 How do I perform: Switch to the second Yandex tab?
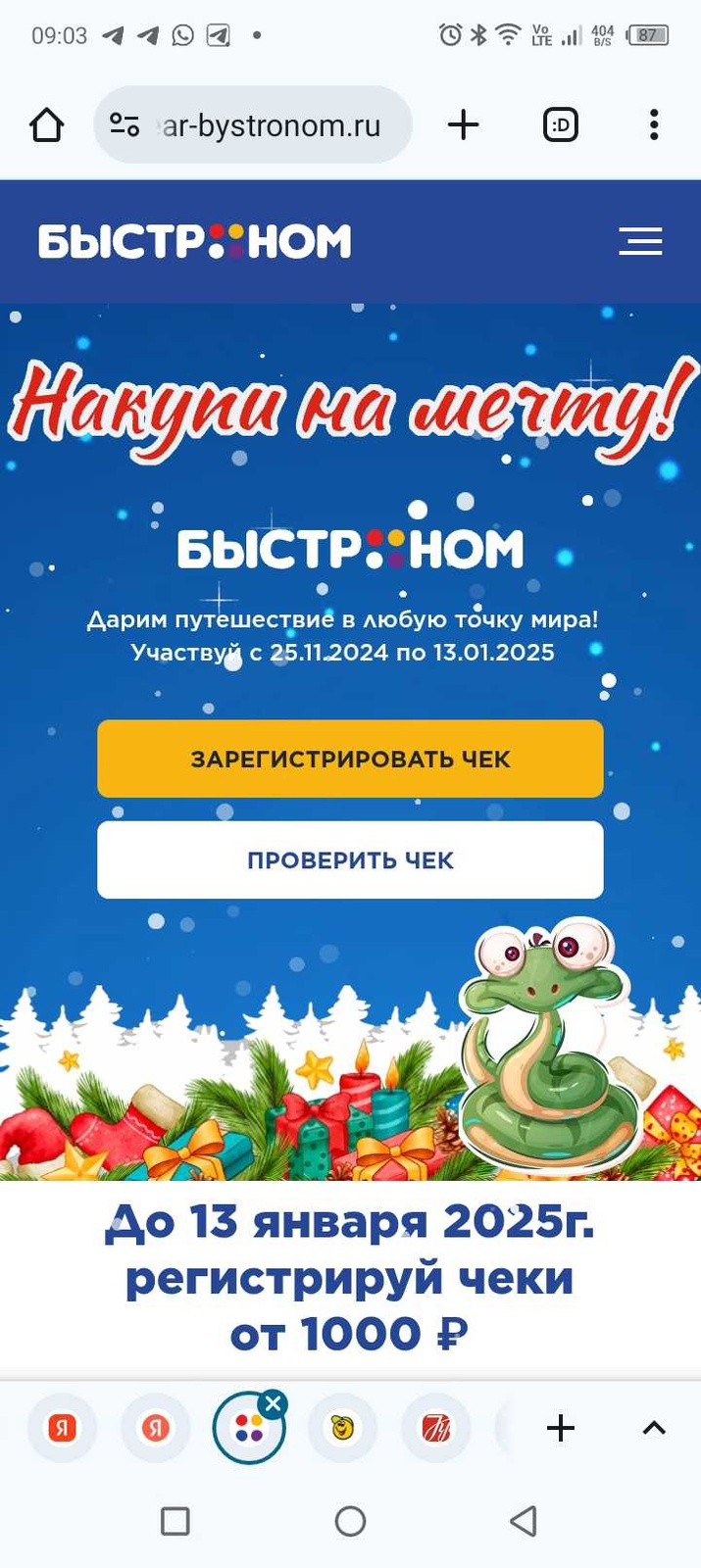click(x=155, y=1428)
